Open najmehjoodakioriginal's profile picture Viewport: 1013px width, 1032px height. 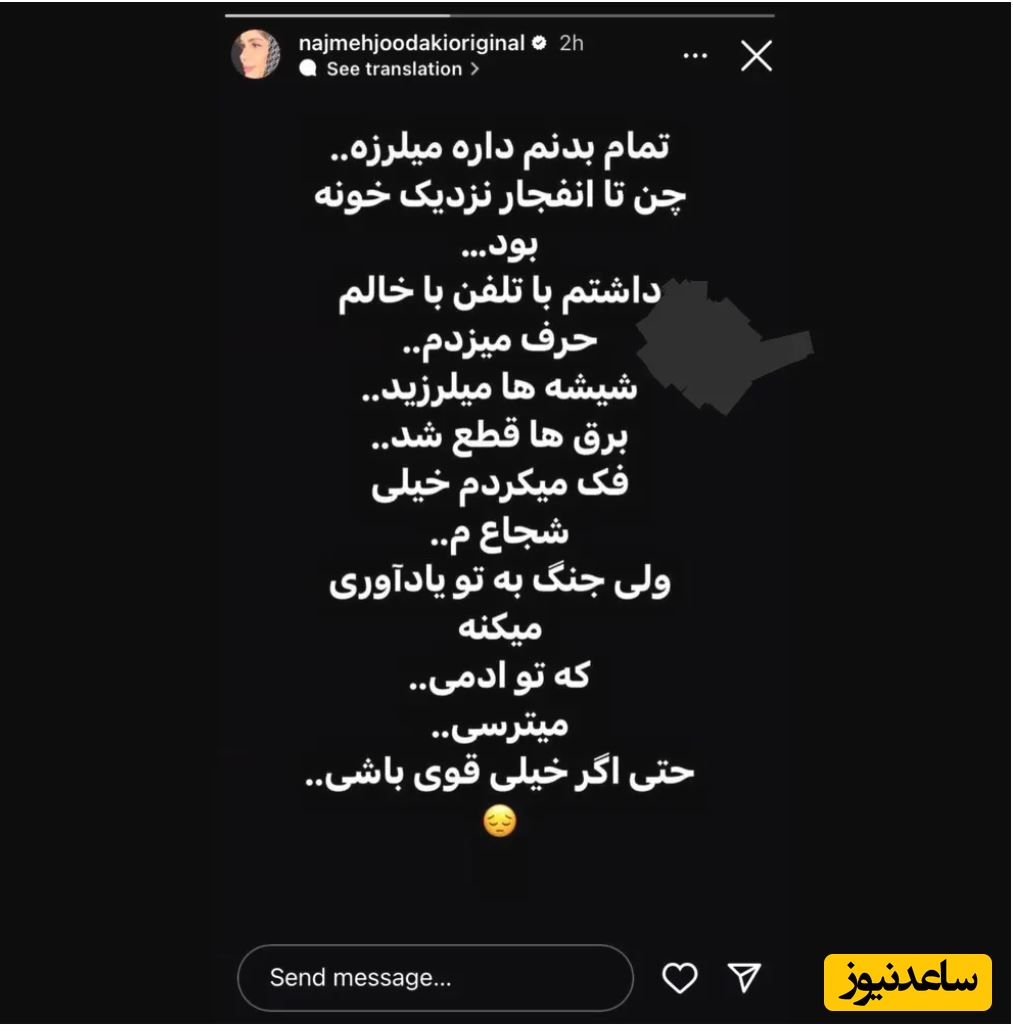(256, 54)
